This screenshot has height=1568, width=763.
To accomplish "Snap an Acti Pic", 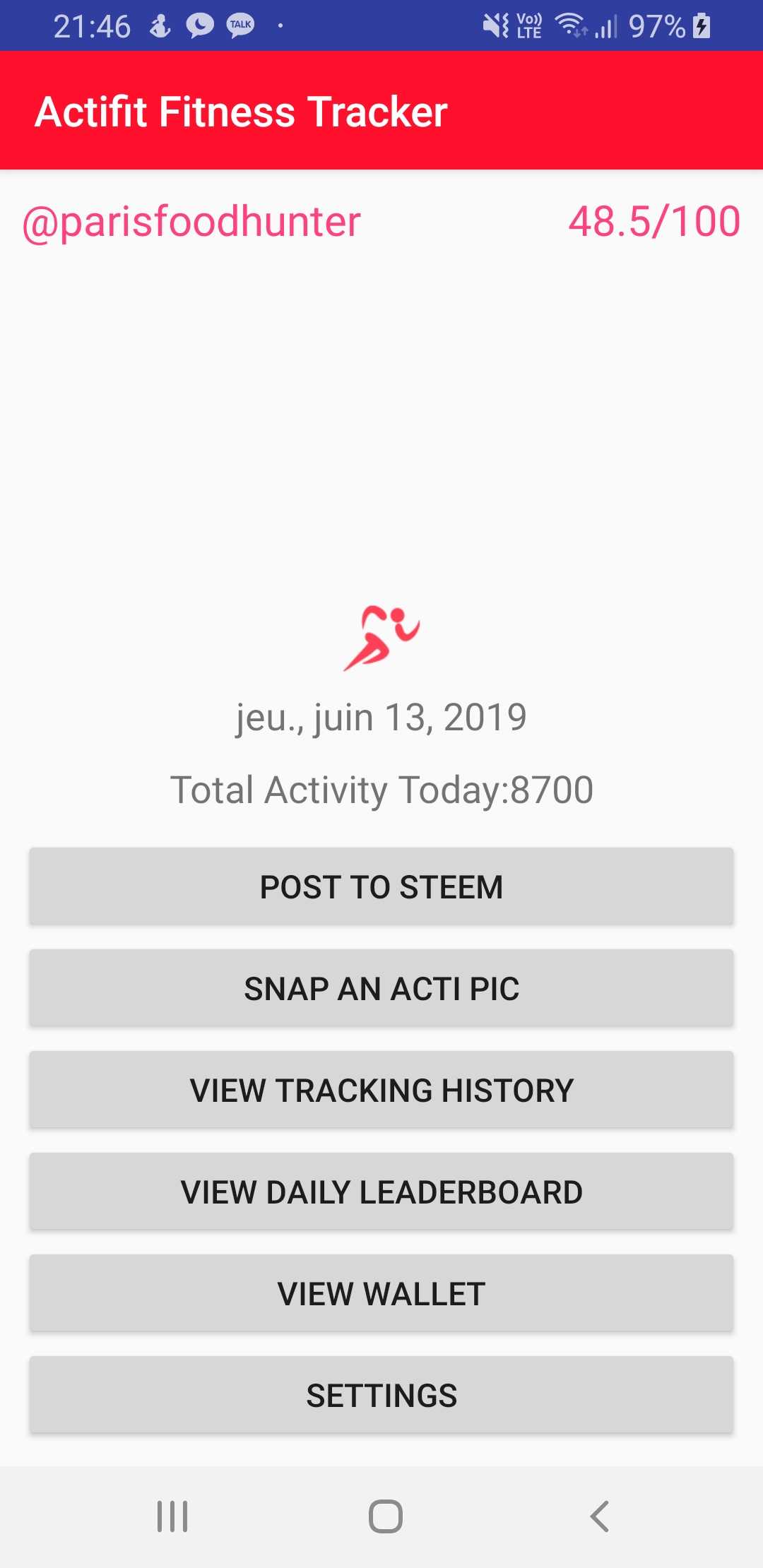I will (x=381, y=988).
